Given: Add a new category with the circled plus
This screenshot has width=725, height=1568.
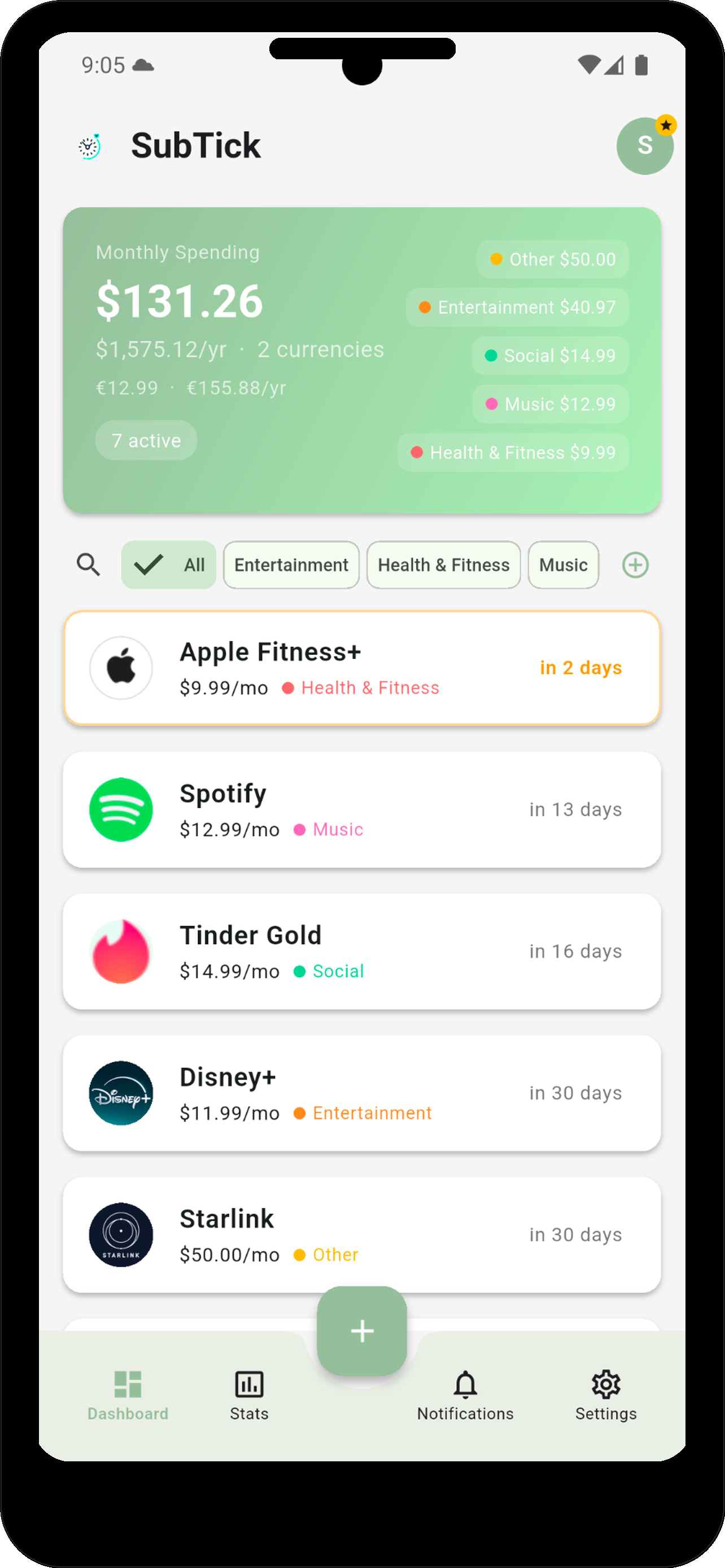Looking at the screenshot, I should pos(635,565).
